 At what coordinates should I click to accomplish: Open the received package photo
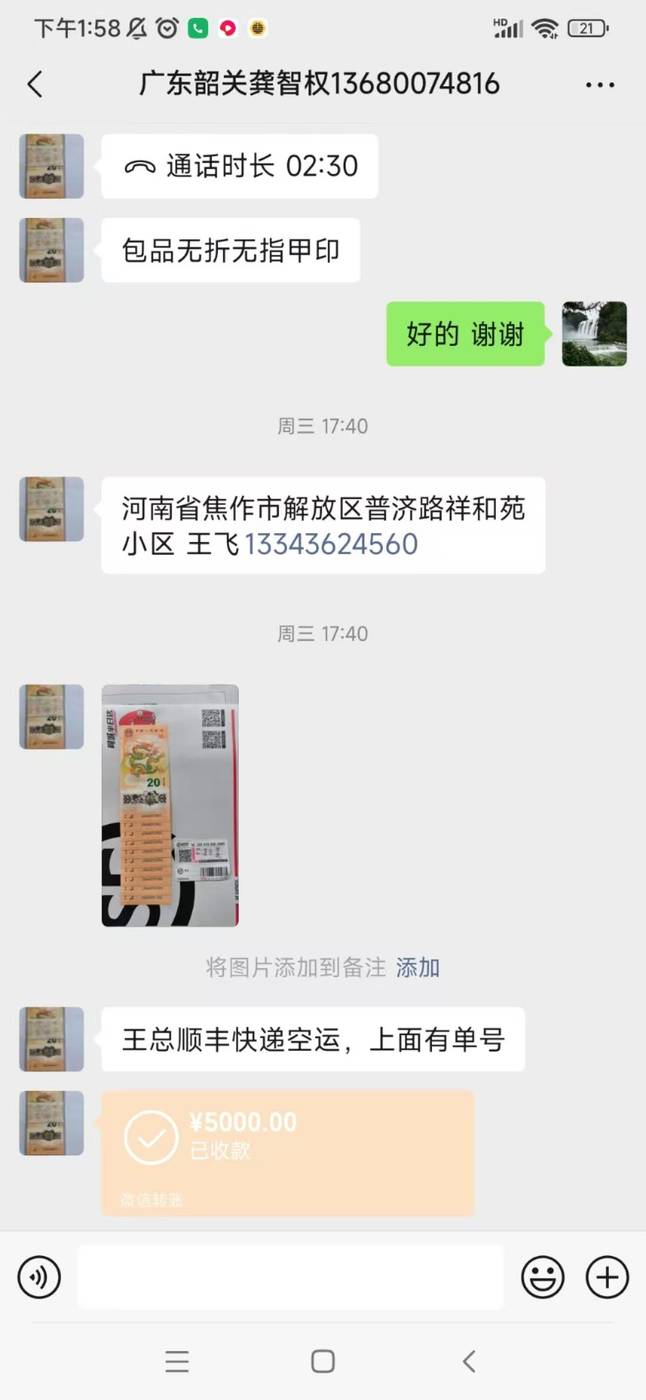click(170, 805)
